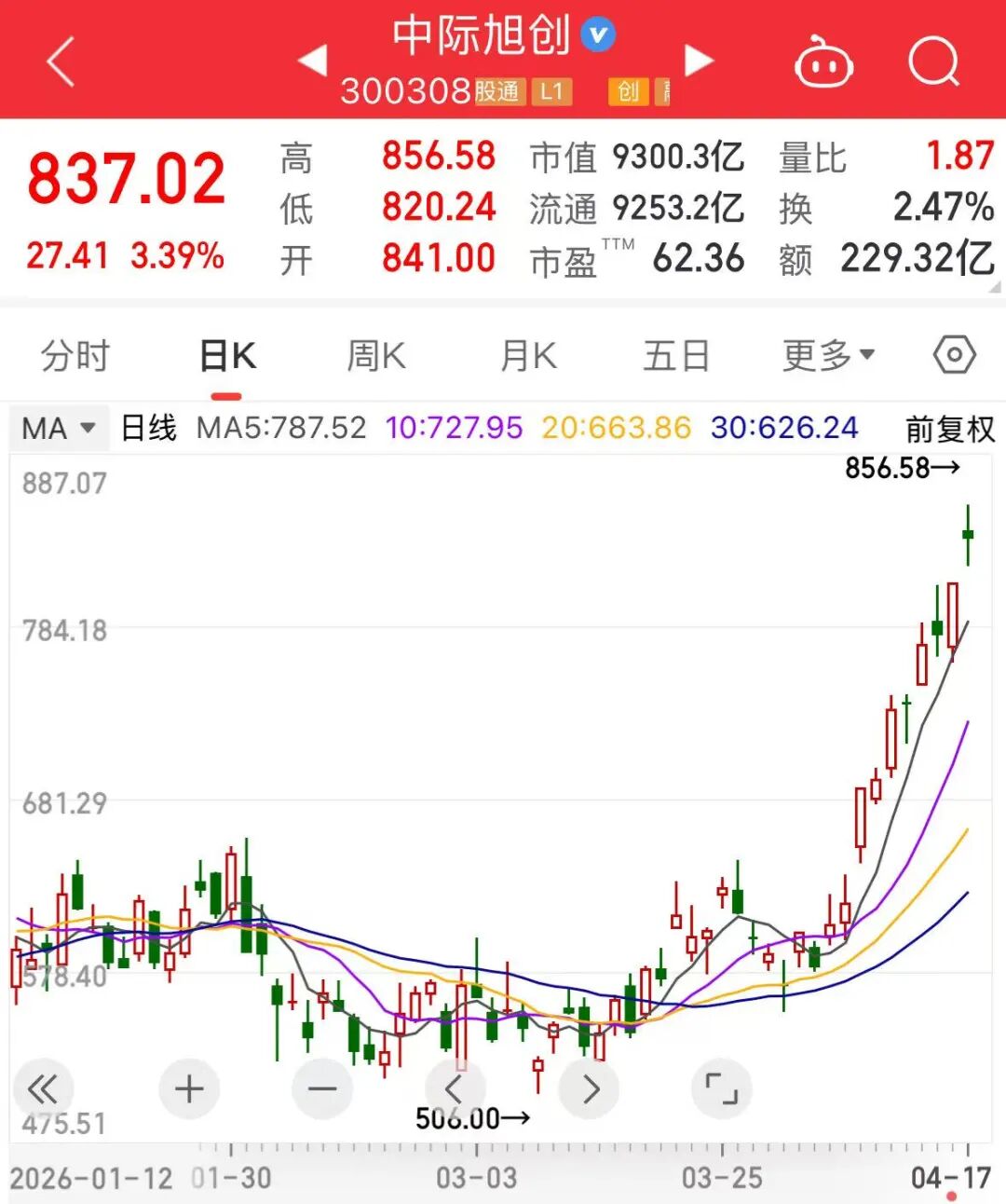Viewport: 1006px width, 1204px height.
Task: Open stock search
Action: click(x=933, y=62)
